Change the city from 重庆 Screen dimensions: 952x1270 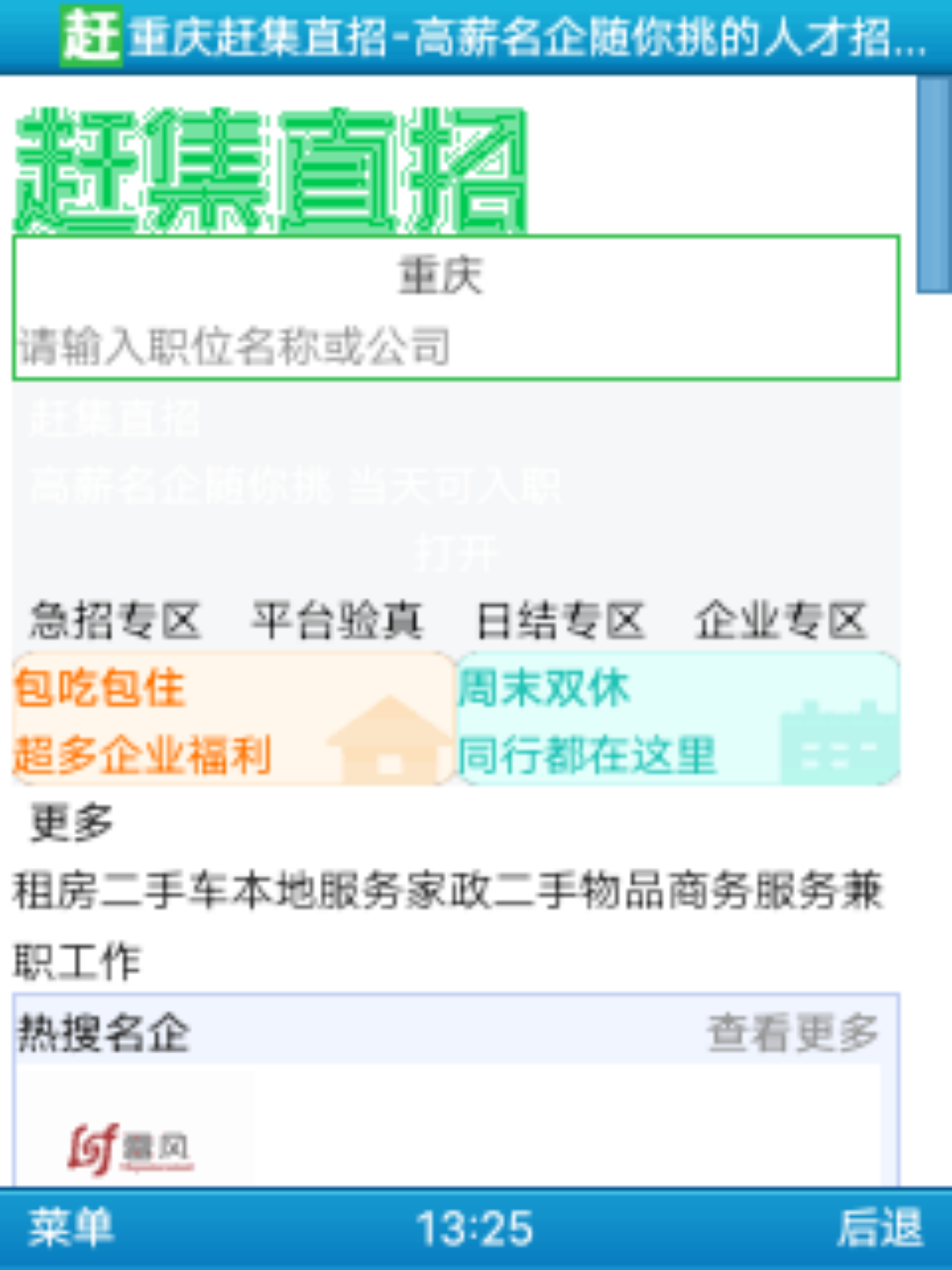(441, 276)
